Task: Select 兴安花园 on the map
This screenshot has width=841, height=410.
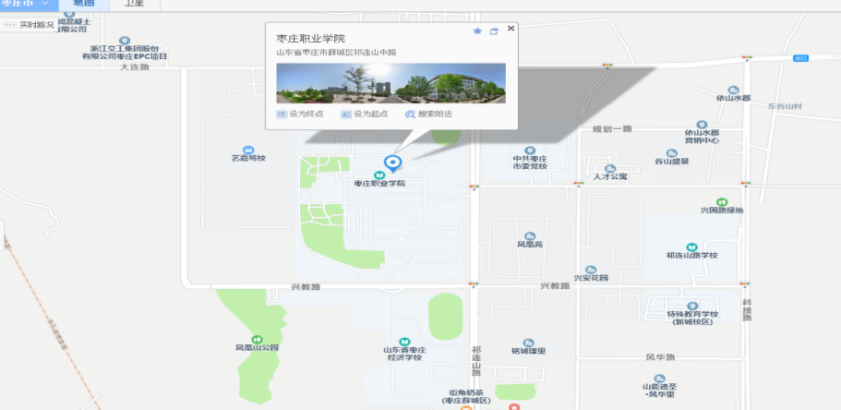Action: click(590, 270)
